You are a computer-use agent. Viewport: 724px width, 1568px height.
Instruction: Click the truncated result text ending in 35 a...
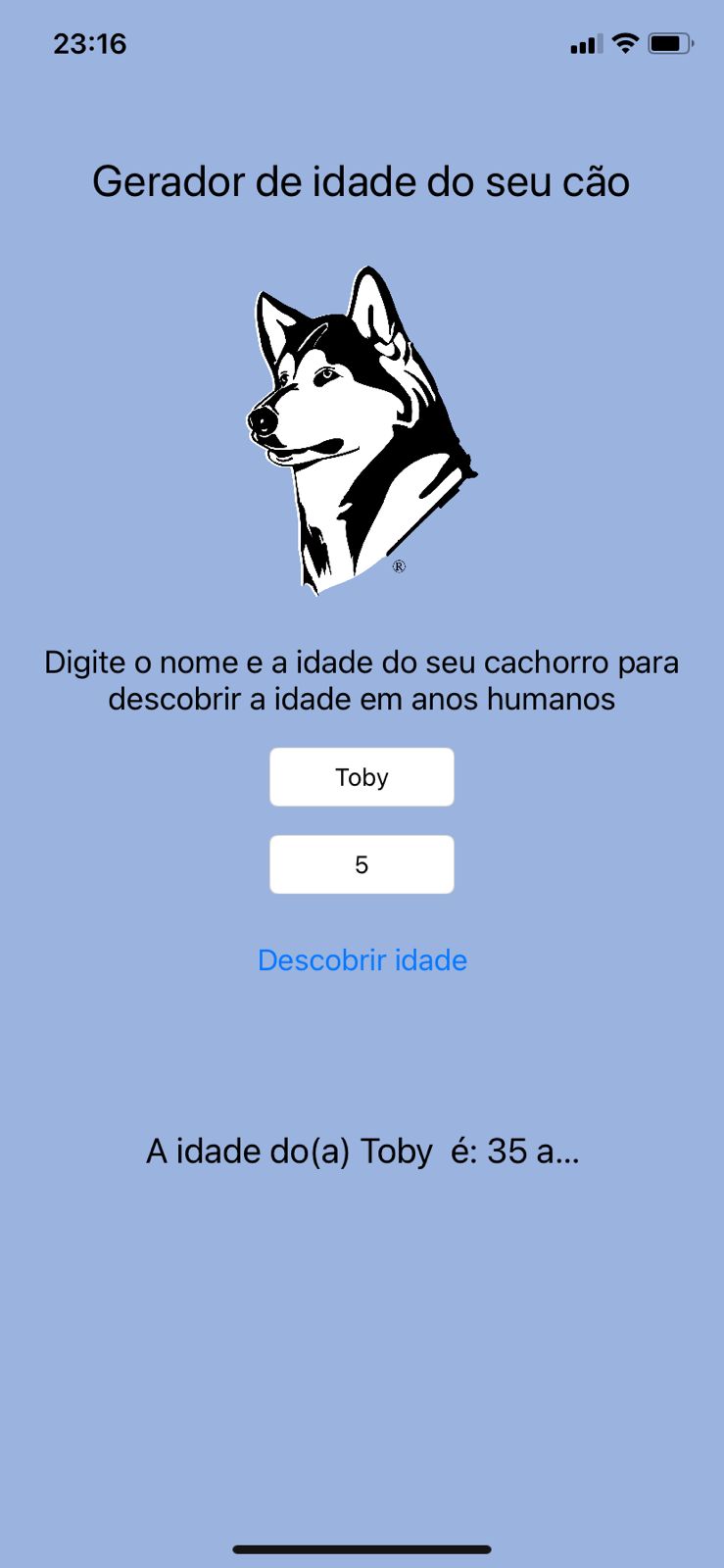click(x=362, y=1151)
